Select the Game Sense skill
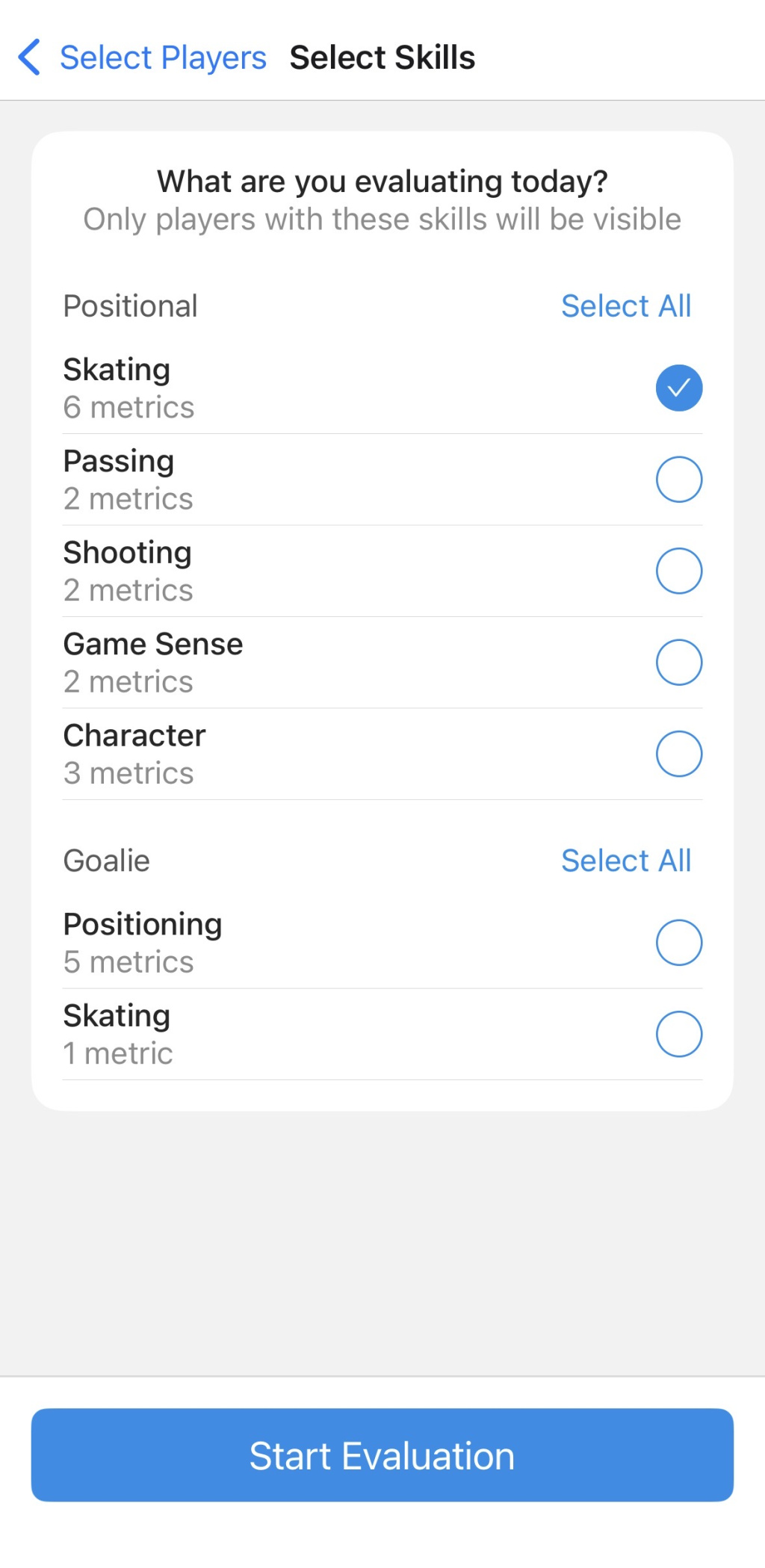Viewport: 765px width, 1568px height. click(678, 663)
